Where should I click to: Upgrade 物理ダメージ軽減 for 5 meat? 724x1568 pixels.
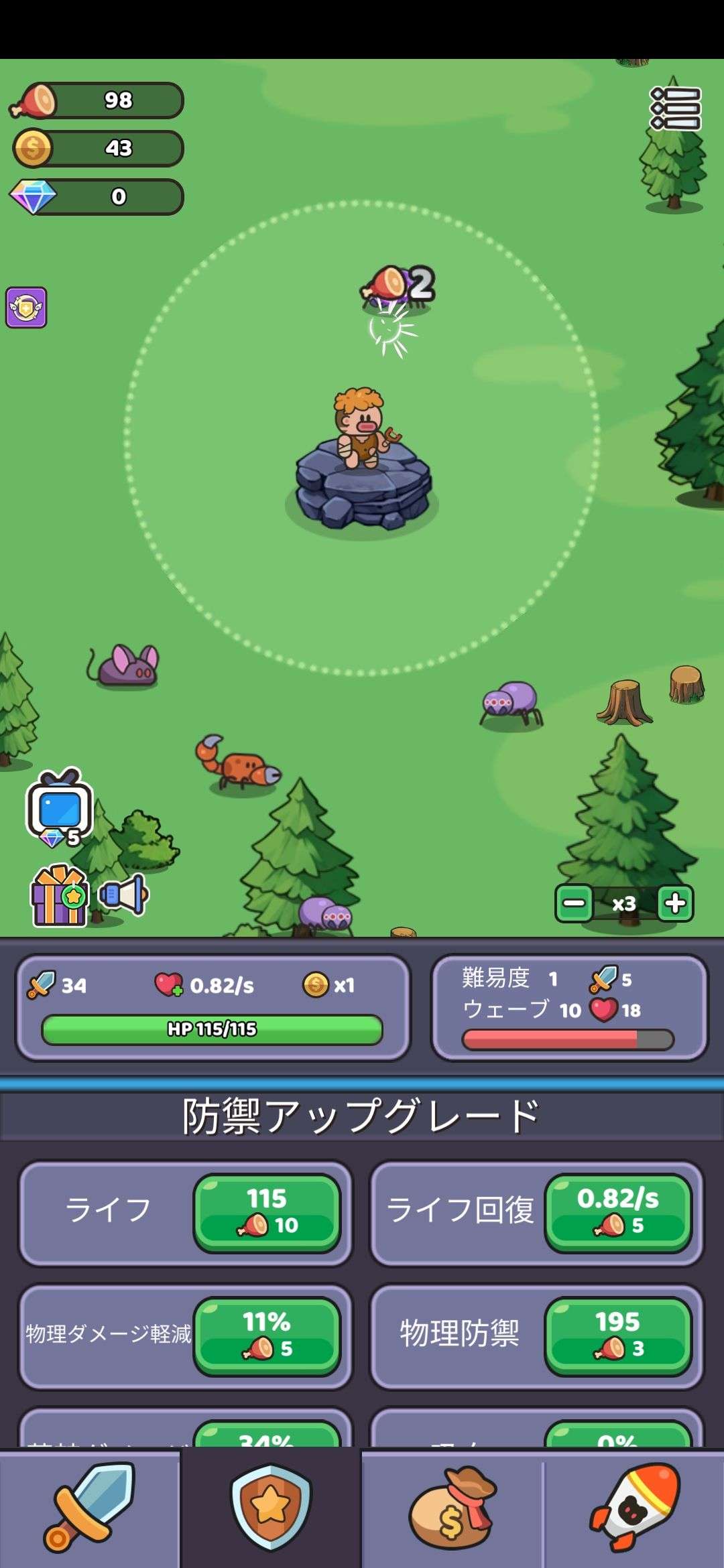coord(267,1335)
